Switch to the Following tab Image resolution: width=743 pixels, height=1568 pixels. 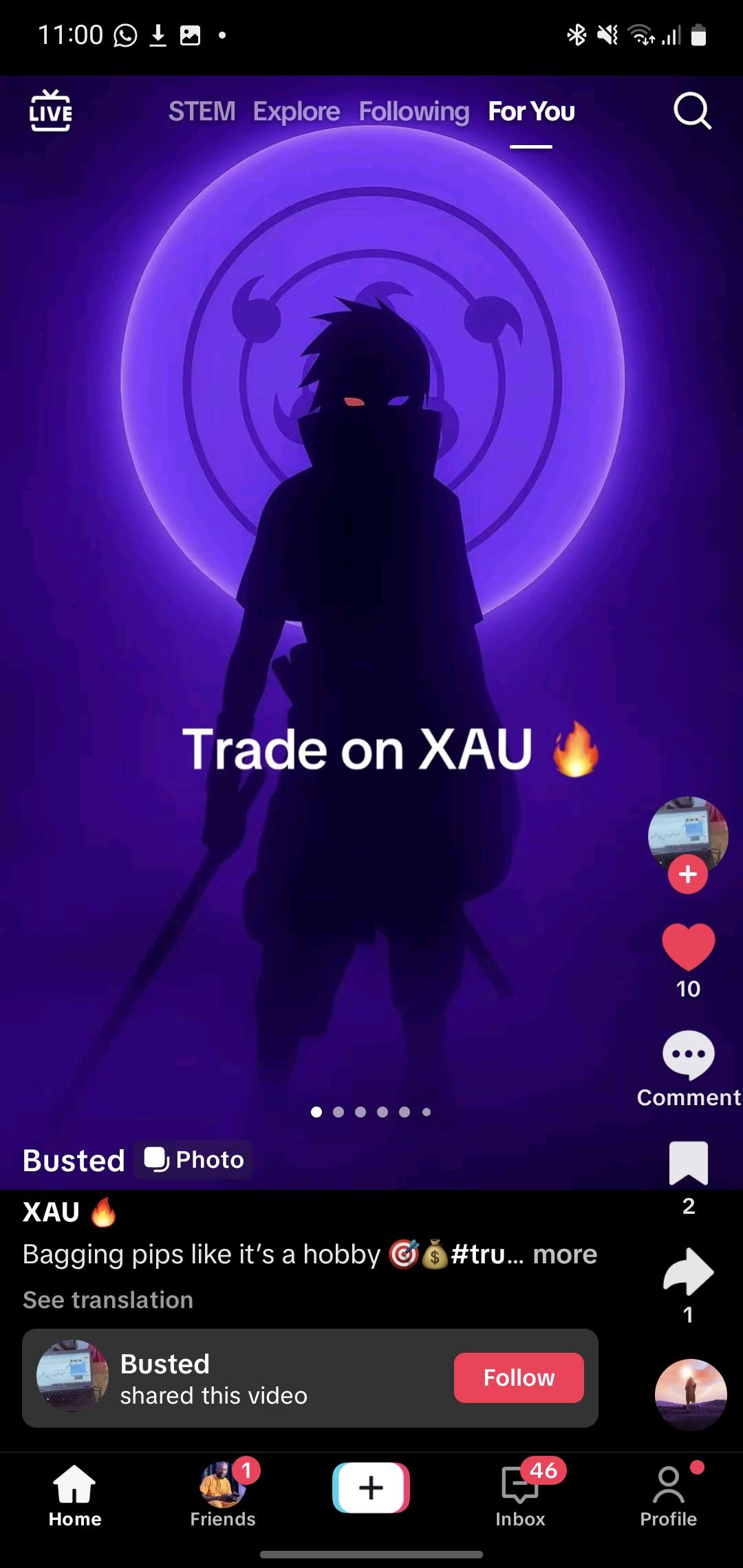coord(413,111)
